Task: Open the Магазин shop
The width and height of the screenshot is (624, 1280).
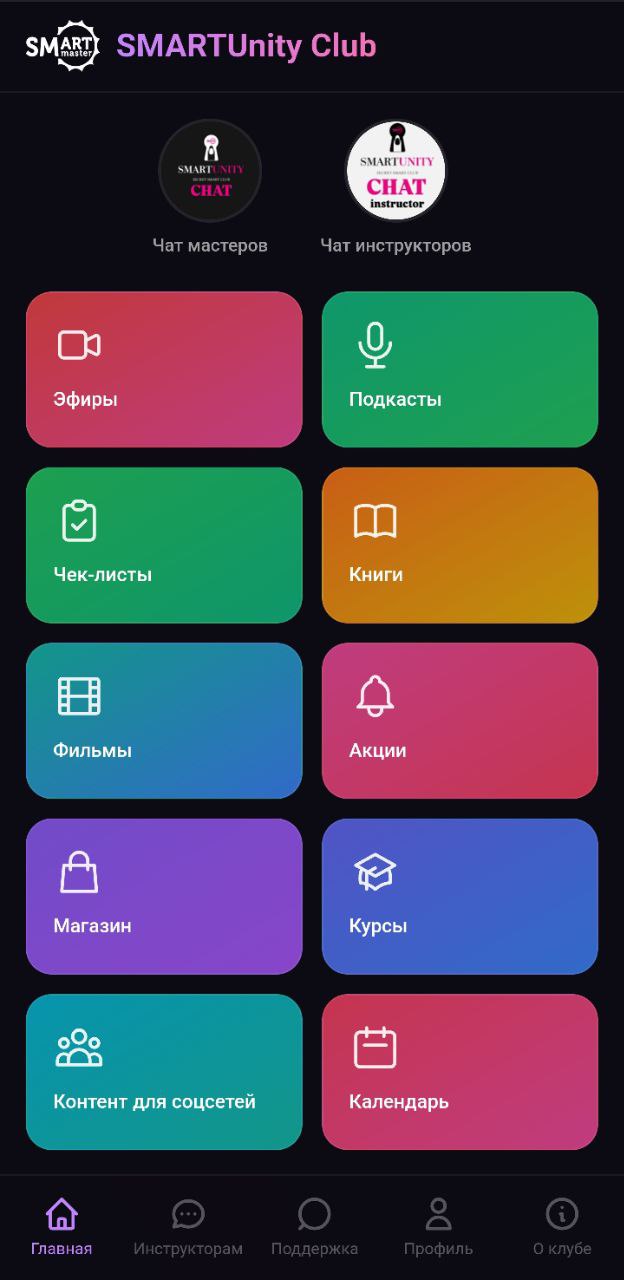Action: click(164, 897)
